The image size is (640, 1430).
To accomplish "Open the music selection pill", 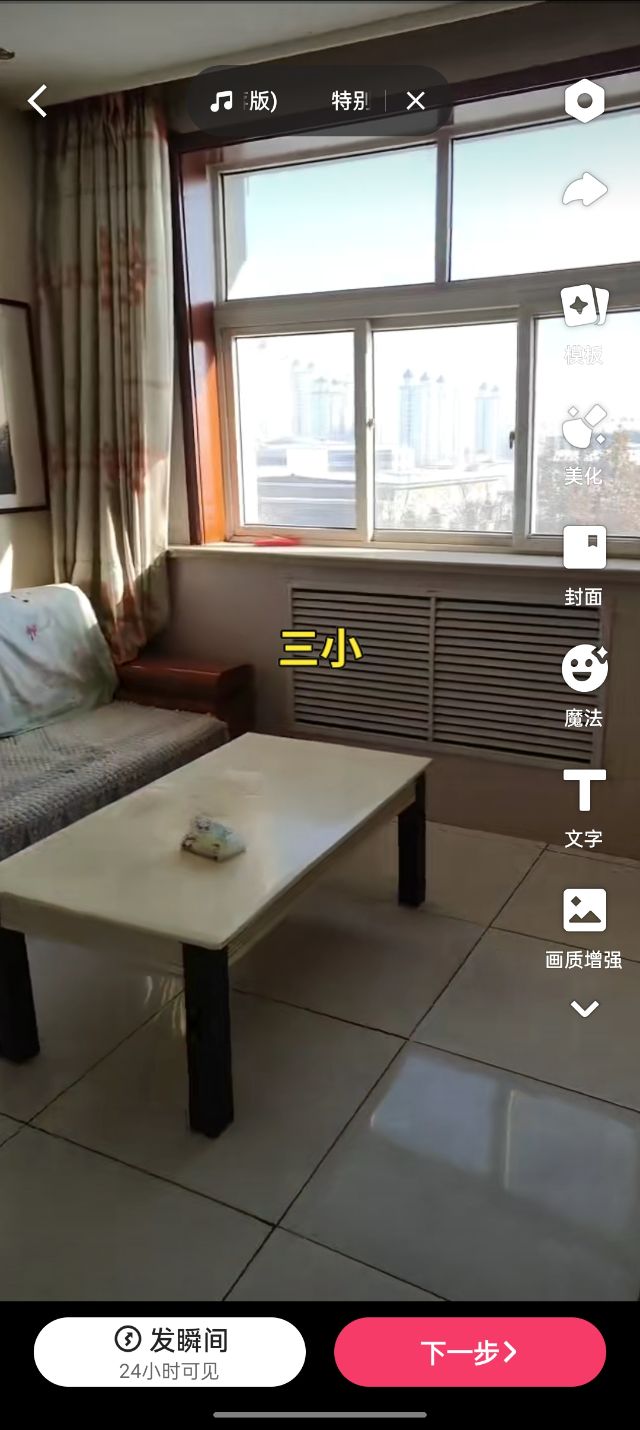I will [x=290, y=101].
